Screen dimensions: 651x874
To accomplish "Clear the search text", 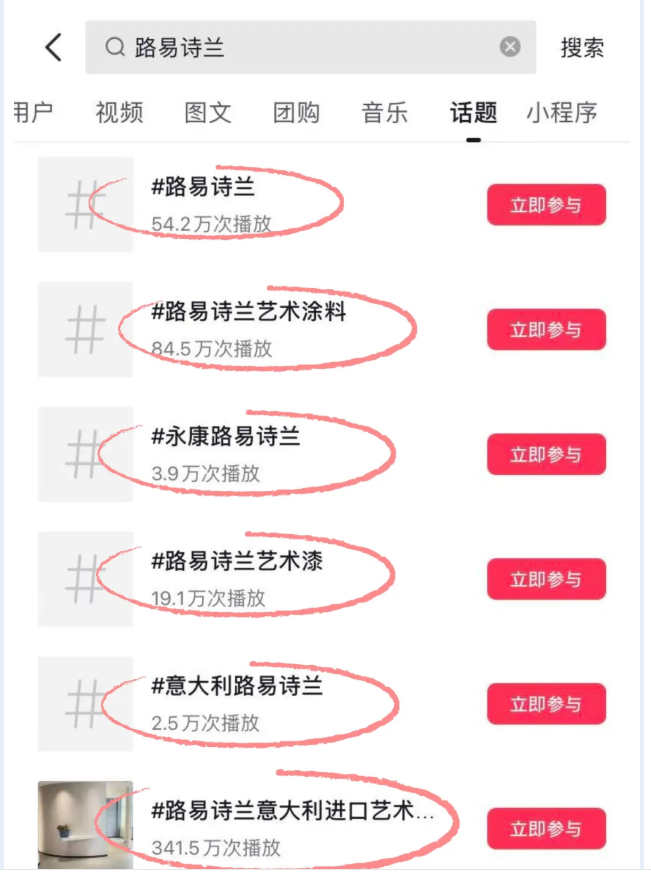I will coord(510,47).
